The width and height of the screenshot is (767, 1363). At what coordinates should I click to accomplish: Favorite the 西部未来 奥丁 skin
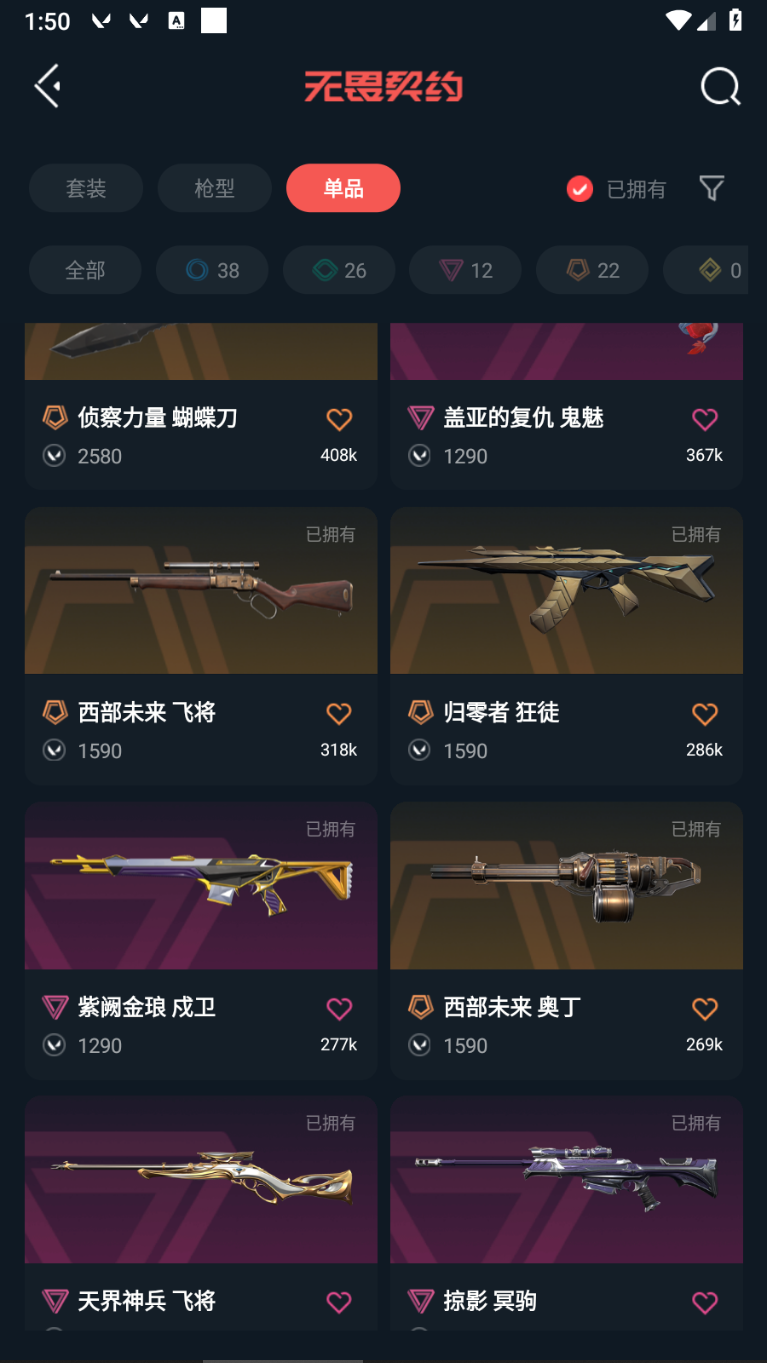705,1008
